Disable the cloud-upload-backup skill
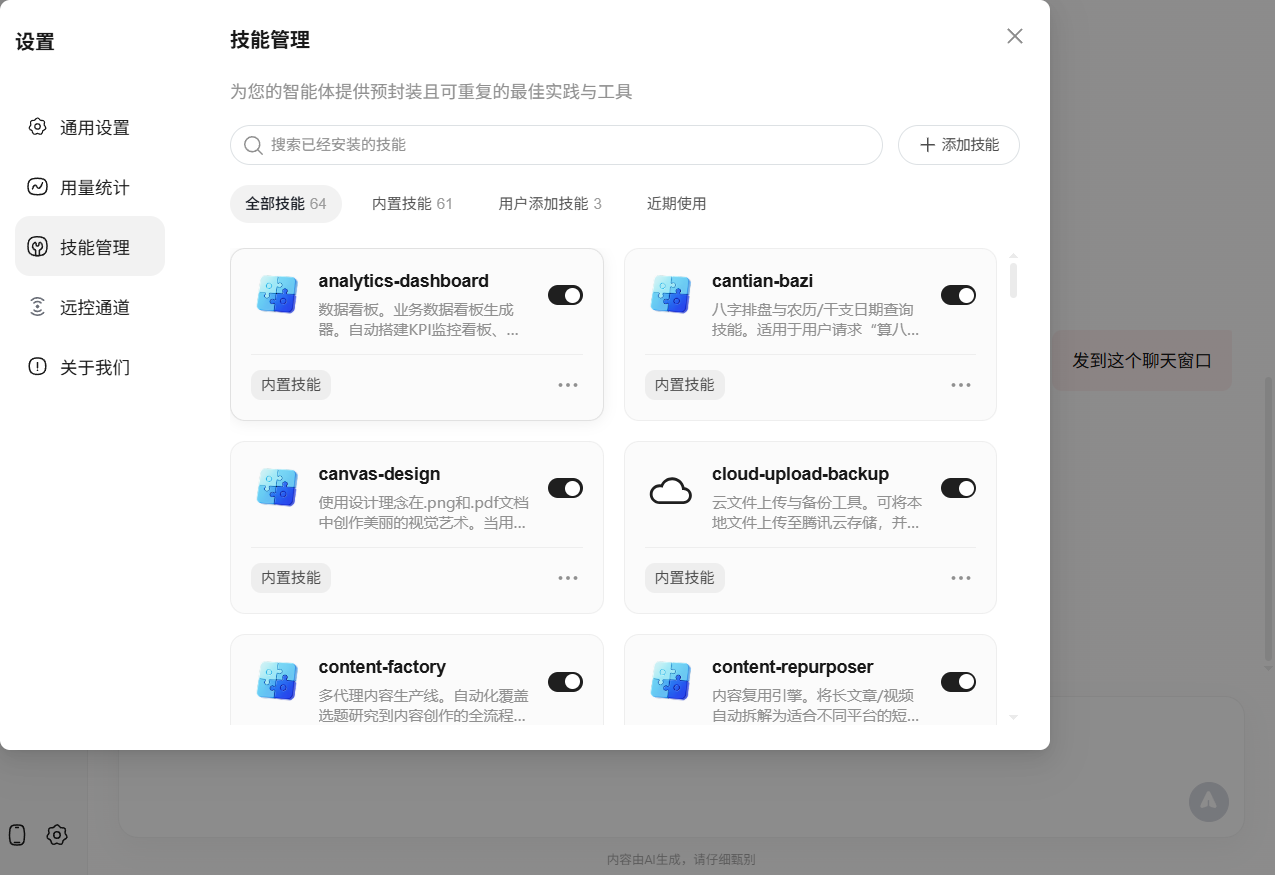The width and height of the screenshot is (1275, 875). (958, 488)
